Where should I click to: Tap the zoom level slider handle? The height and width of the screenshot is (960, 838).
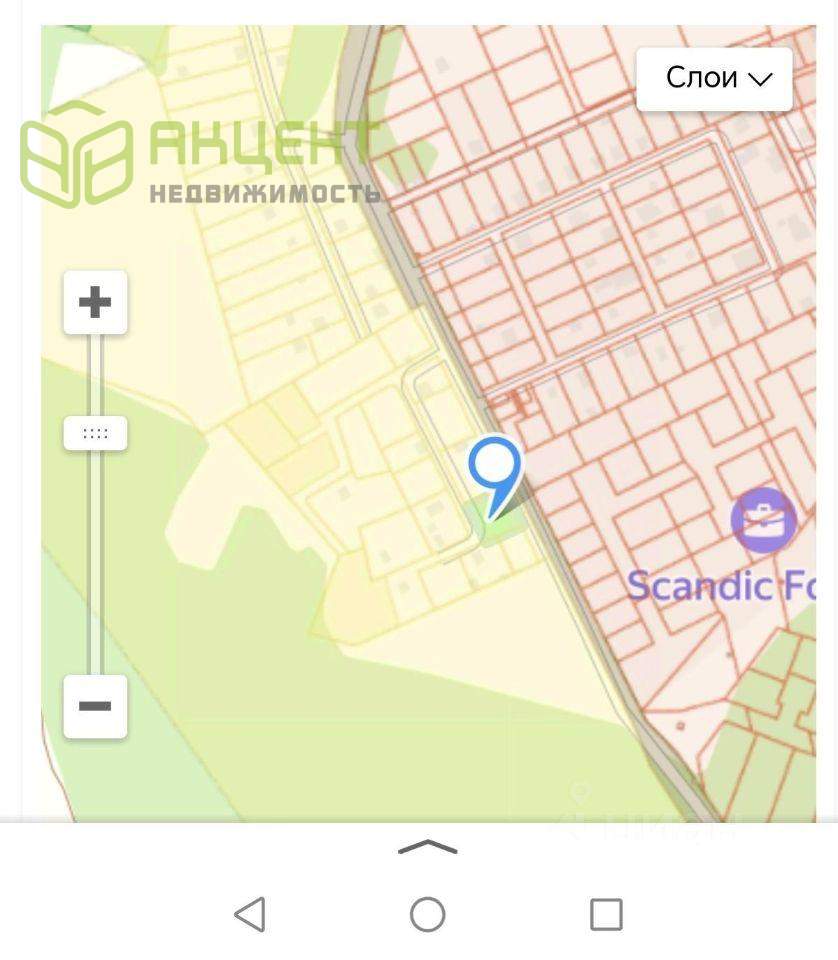pyautogui.click(x=95, y=433)
